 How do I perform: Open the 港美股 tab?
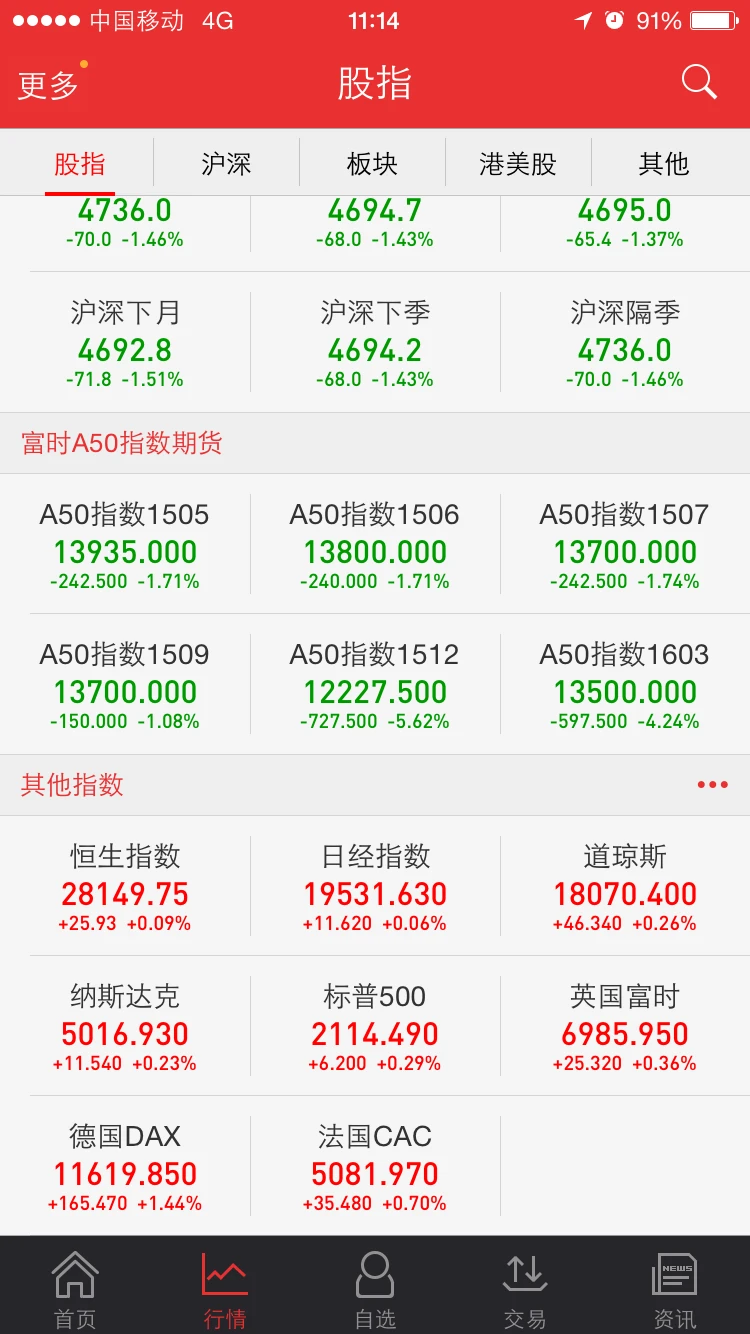pyautogui.click(x=521, y=164)
